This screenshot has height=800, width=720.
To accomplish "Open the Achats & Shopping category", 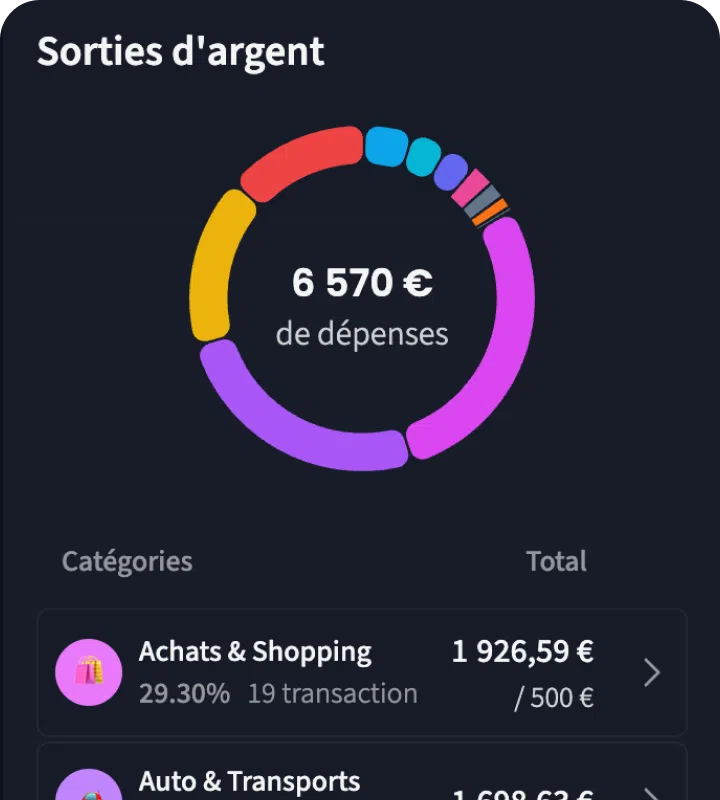I will click(x=360, y=672).
